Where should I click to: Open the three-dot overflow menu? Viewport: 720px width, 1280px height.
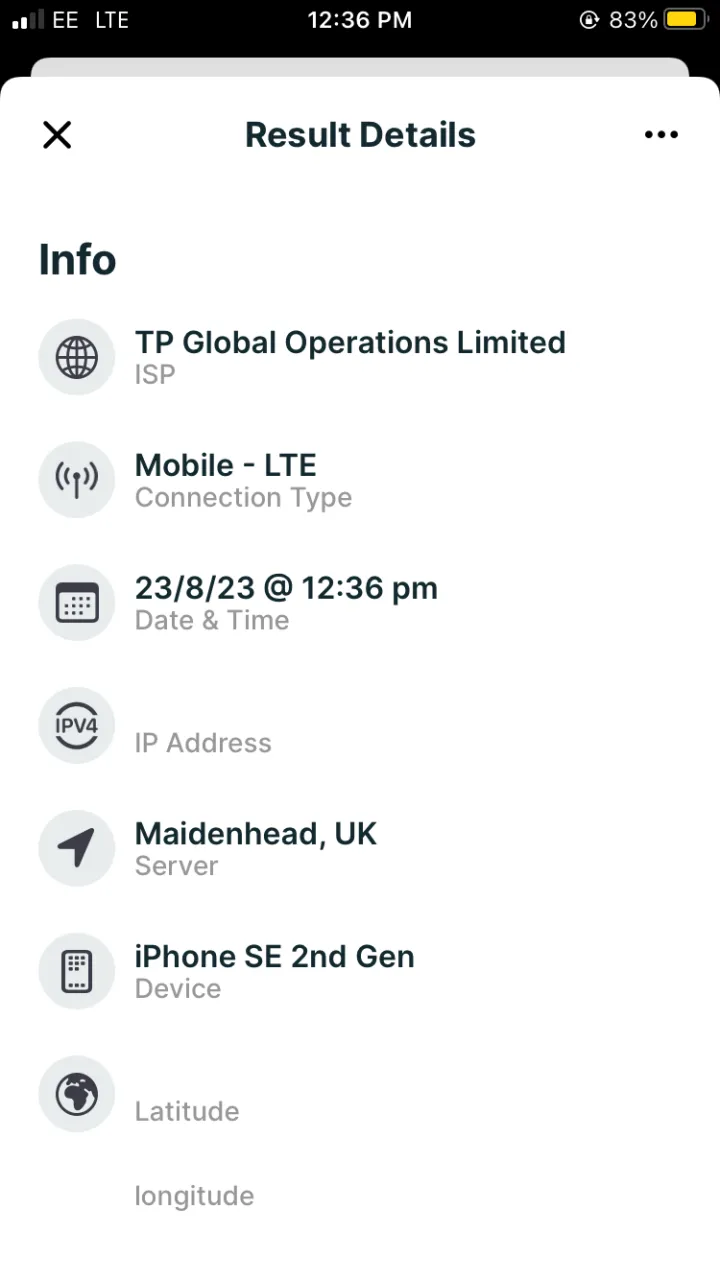pyautogui.click(x=661, y=135)
